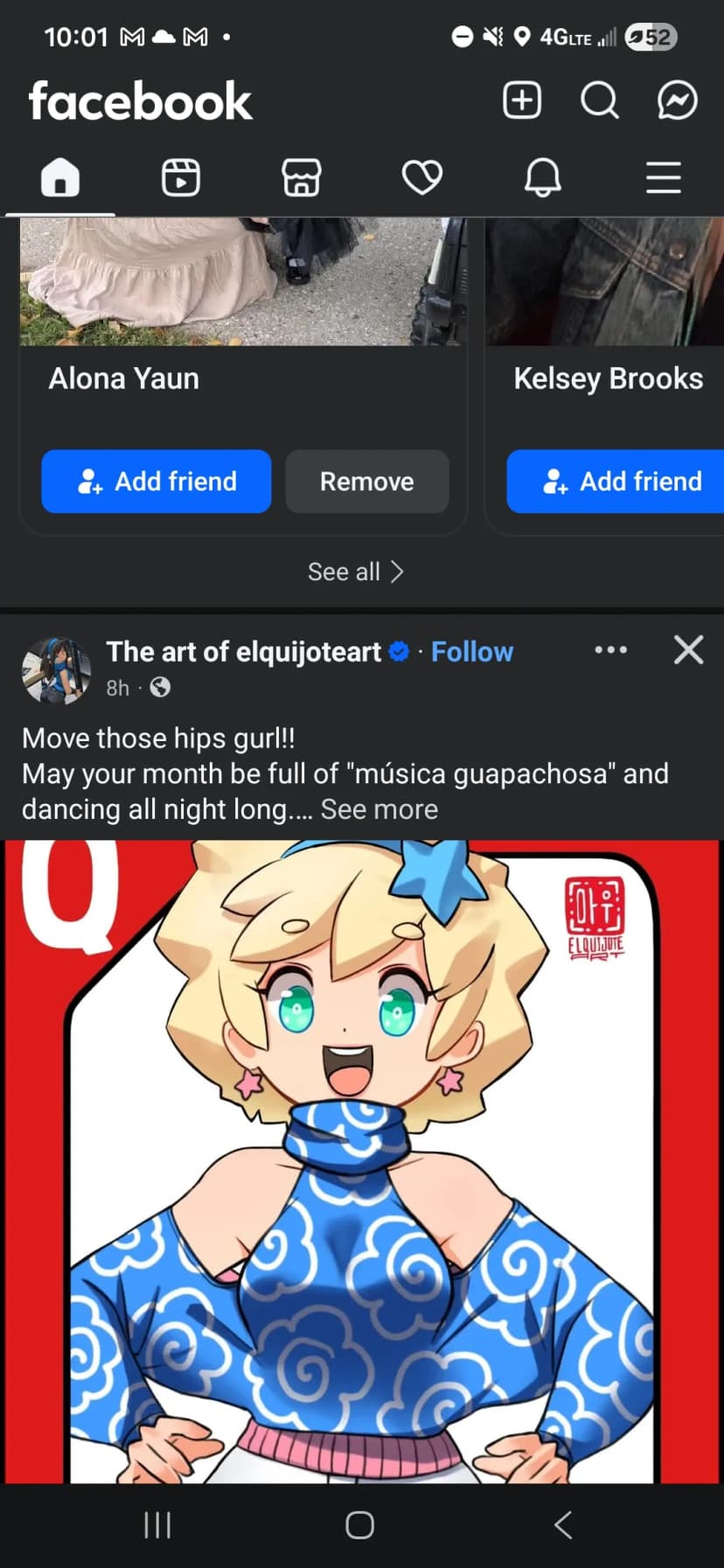Open Messenger chats

pos(677,101)
